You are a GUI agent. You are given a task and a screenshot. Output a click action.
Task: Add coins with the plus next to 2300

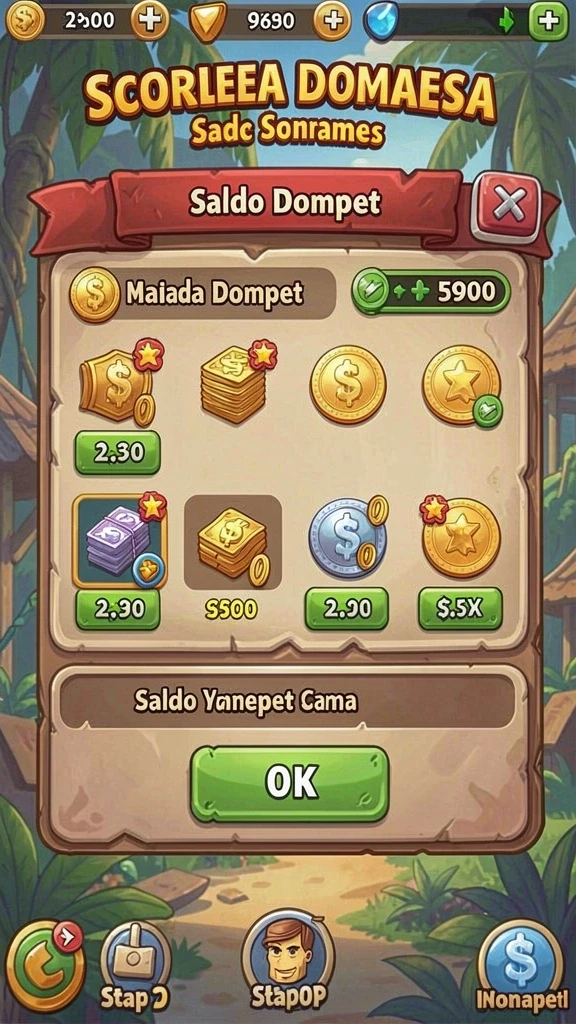click(150, 20)
